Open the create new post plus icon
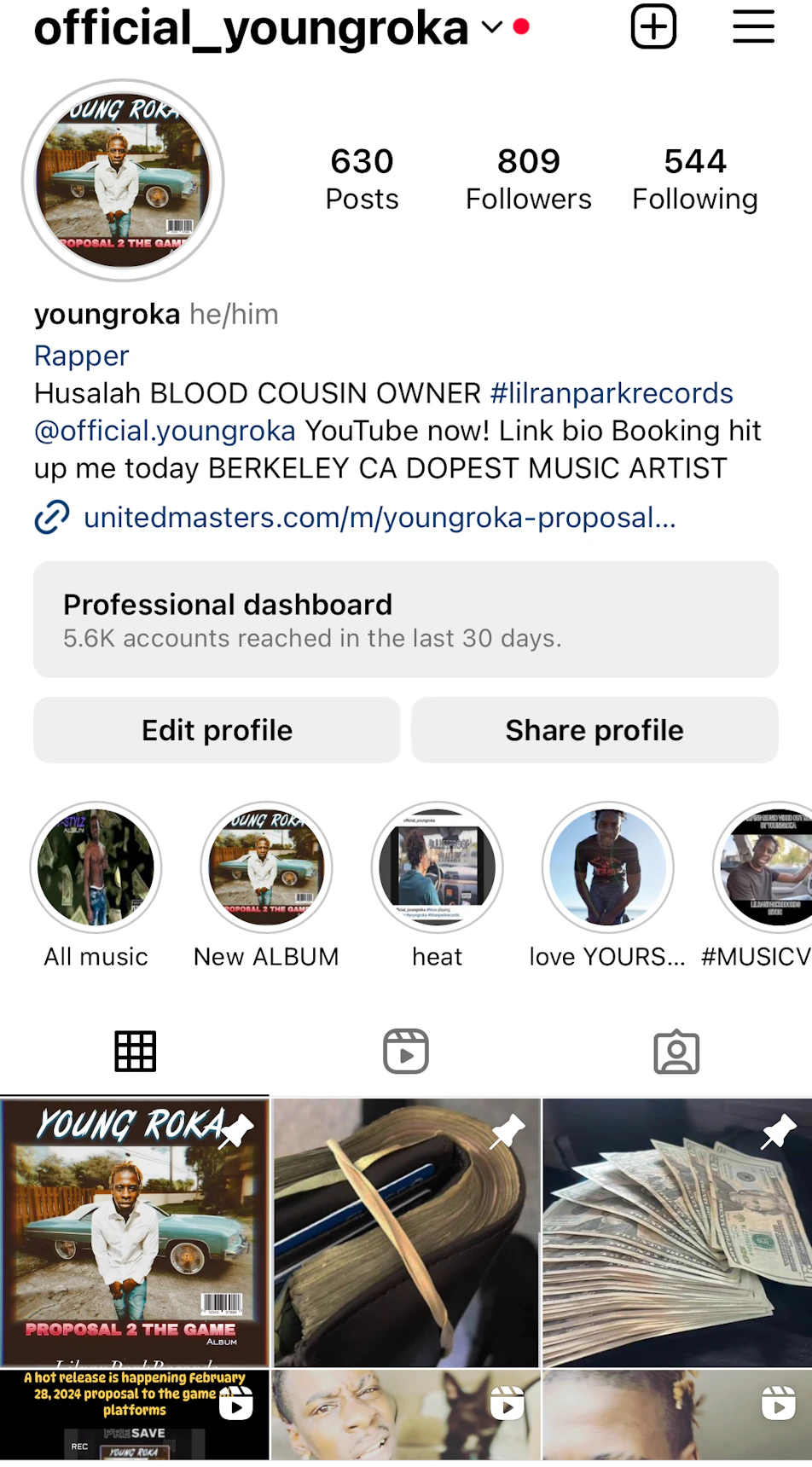Screen dimensions: 812x1467 click(653, 26)
